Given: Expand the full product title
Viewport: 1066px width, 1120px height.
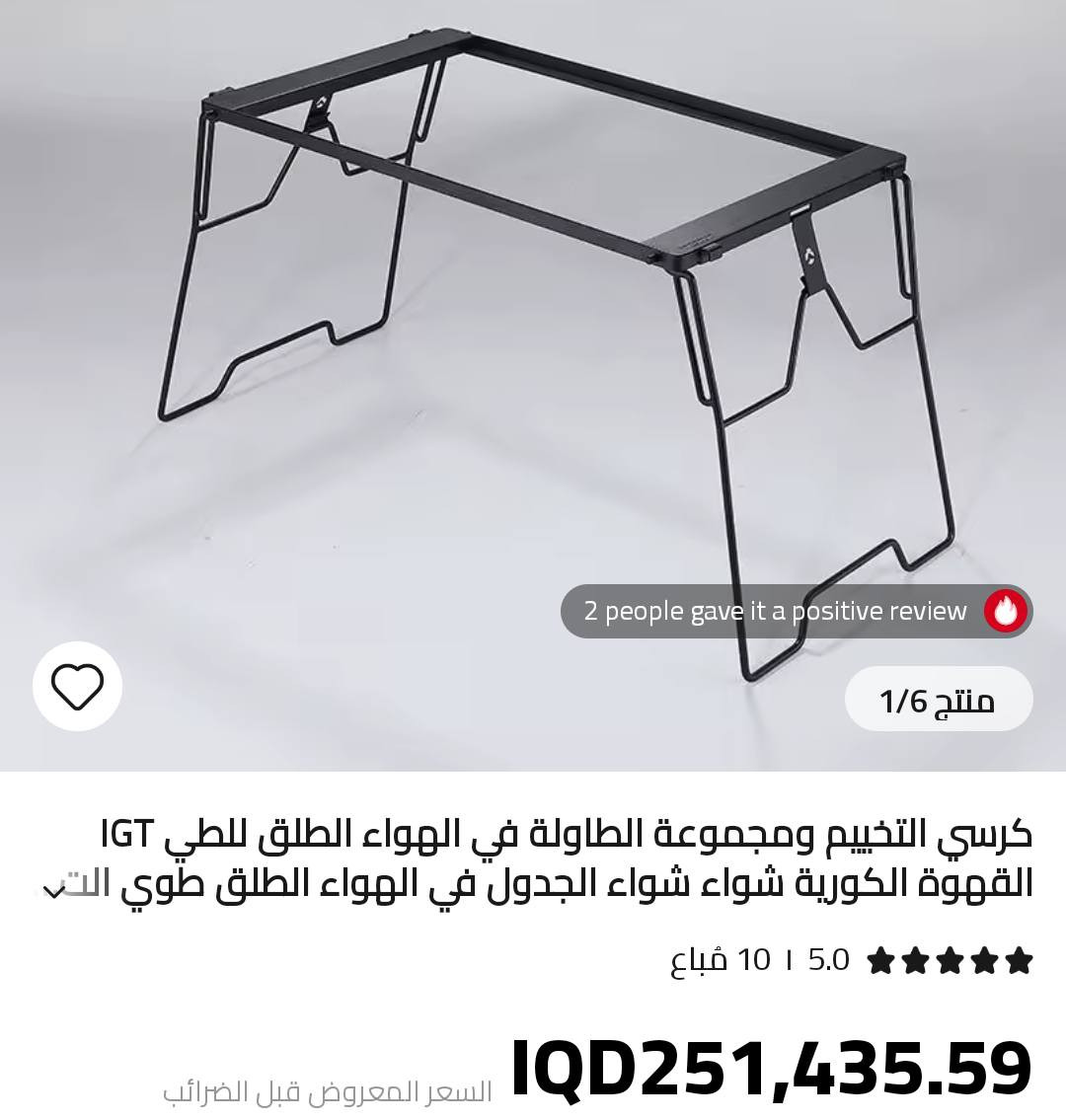Looking at the screenshot, I should pos(54,891).
